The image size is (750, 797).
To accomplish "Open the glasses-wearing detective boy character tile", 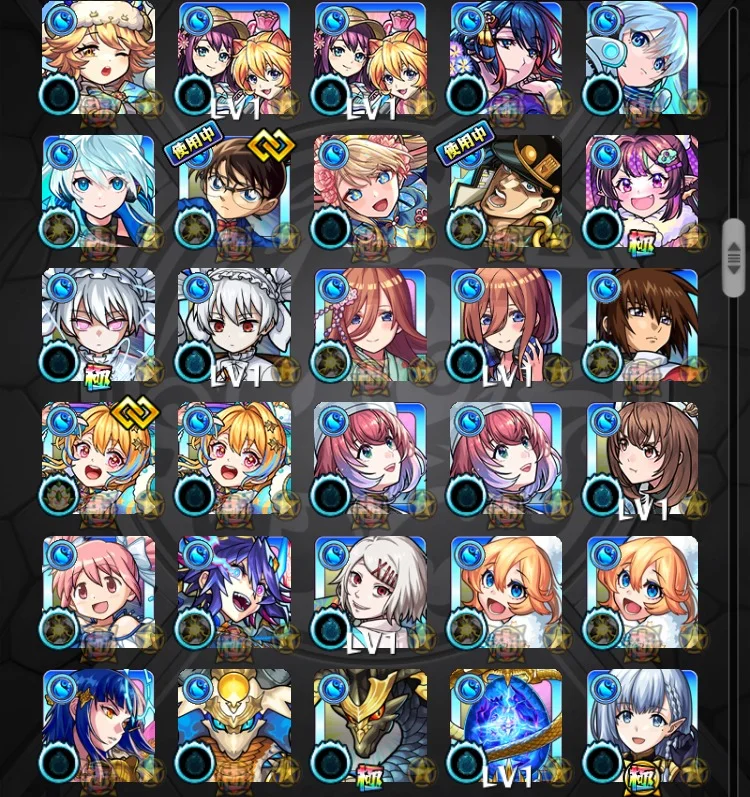I will tap(234, 192).
